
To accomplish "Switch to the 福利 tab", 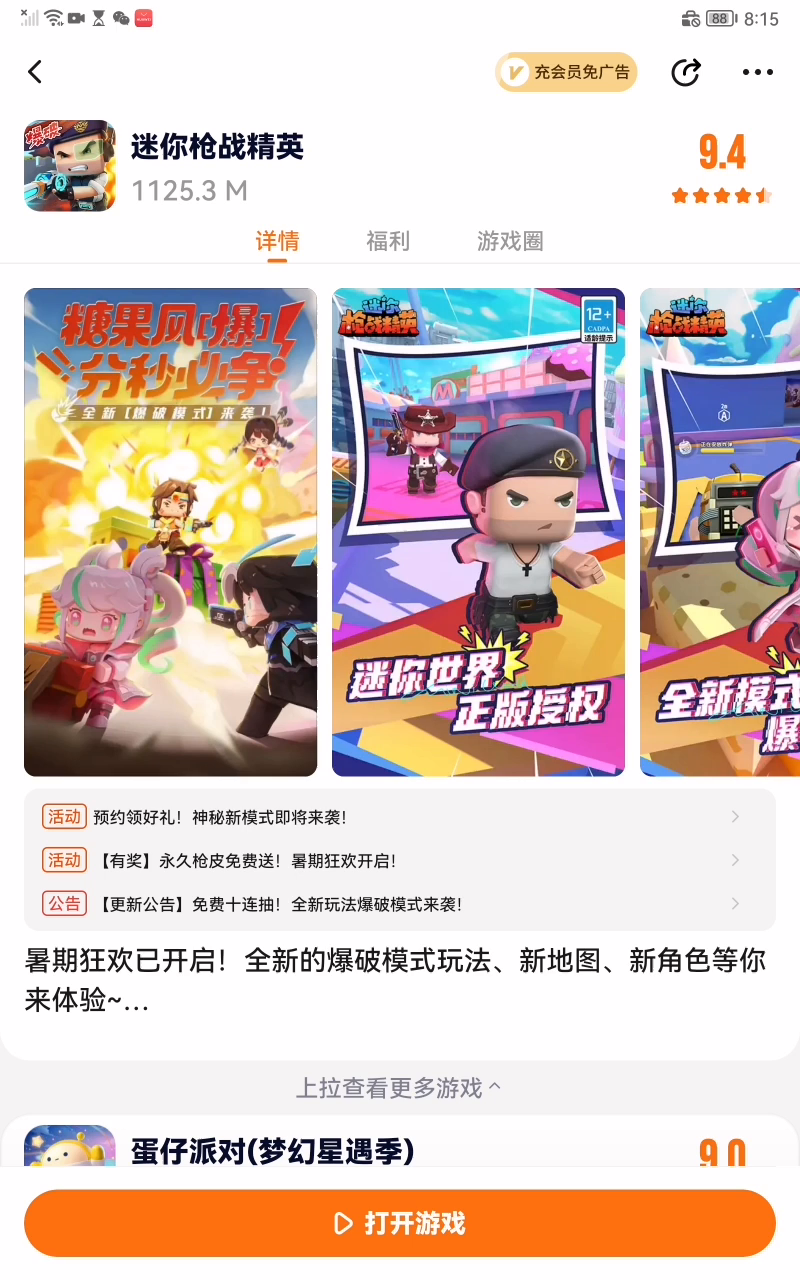I will tap(388, 241).
